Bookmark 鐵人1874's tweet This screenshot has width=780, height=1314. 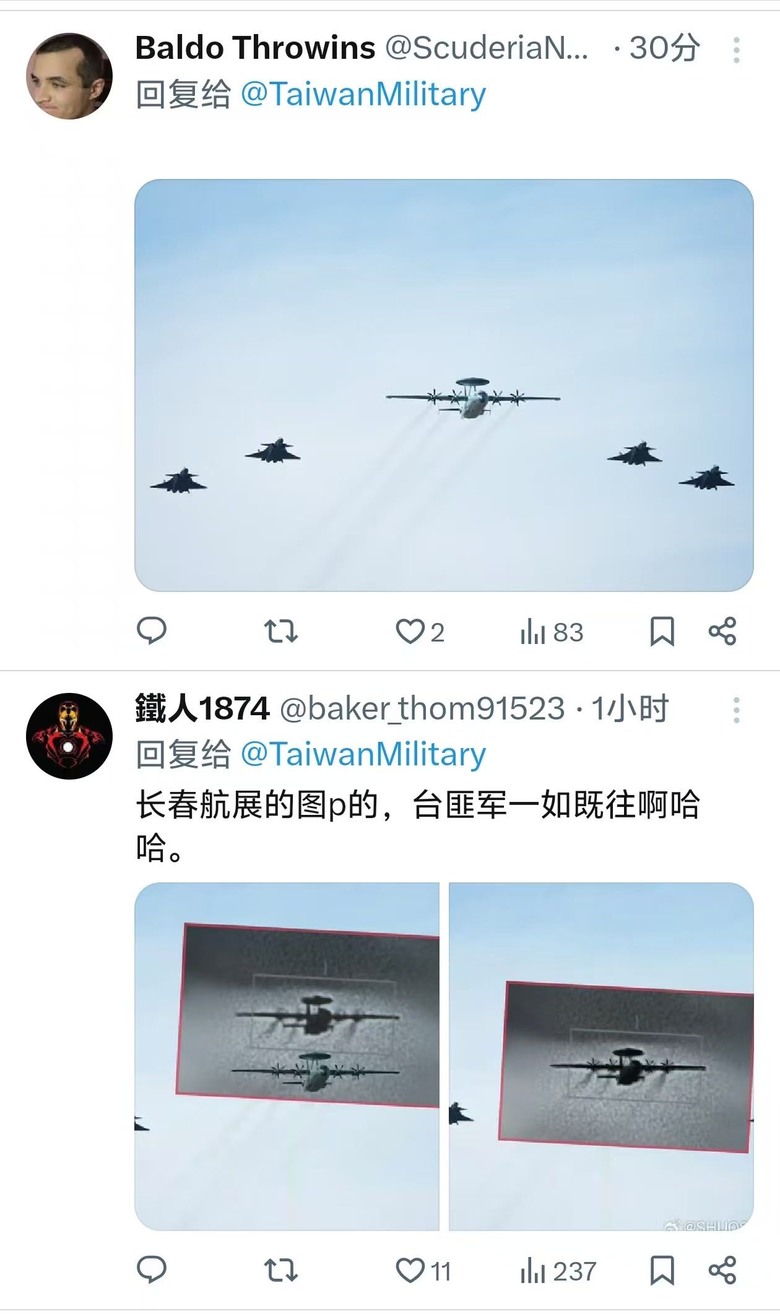662,1271
